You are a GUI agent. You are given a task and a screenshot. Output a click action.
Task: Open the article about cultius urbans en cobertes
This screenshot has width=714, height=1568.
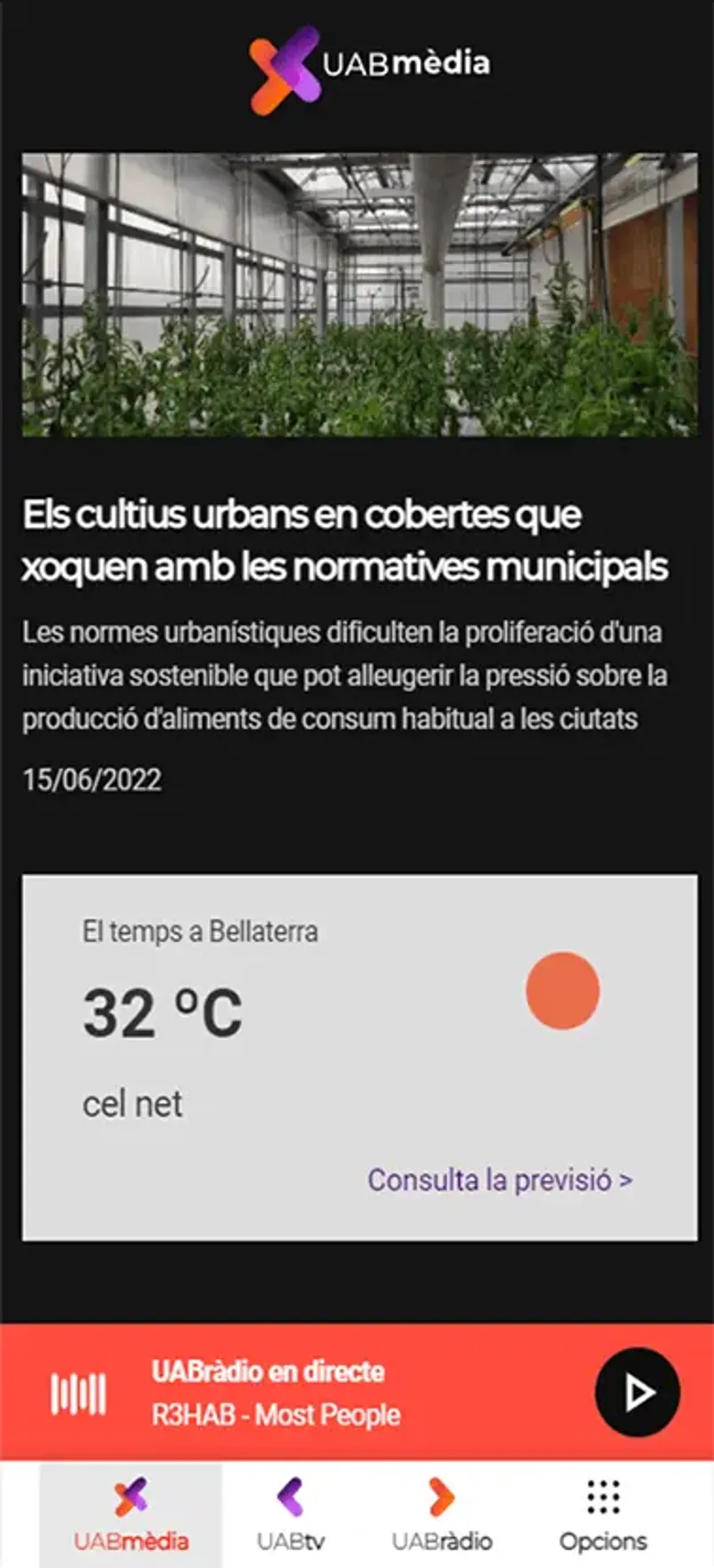(x=346, y=540)
